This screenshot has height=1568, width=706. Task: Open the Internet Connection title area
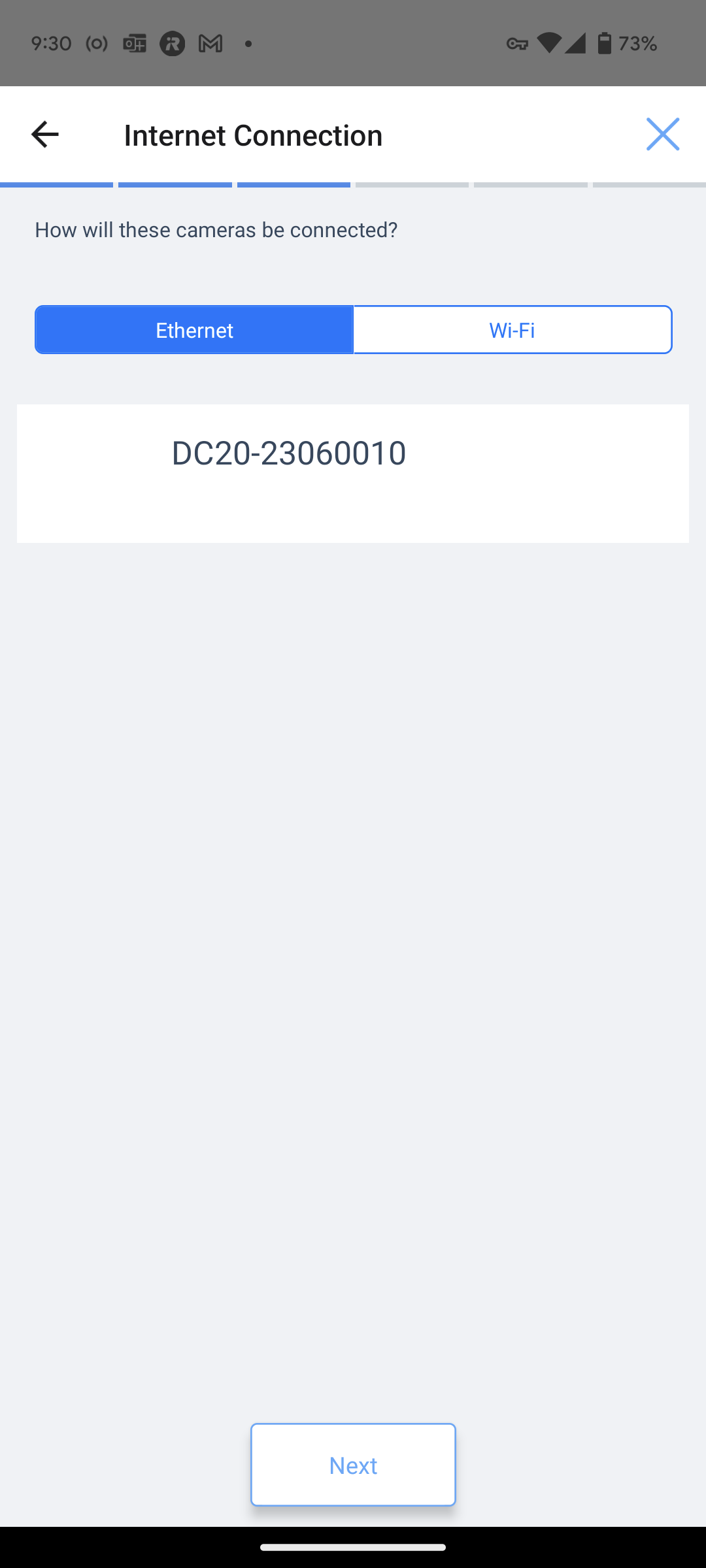tap(253, 134)
